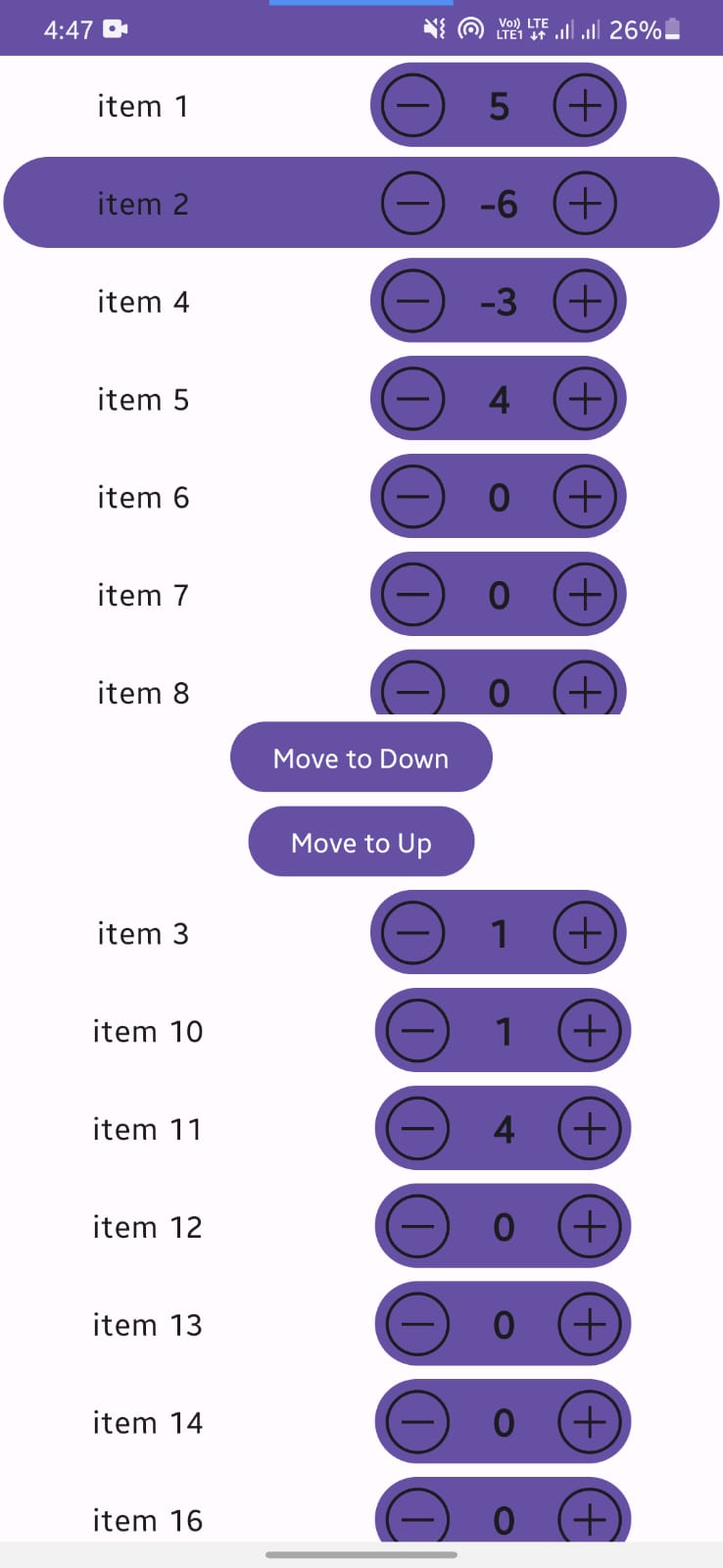The image size is (723, 1568).
Task: Increase the item 1 counter
Action: 585,106
